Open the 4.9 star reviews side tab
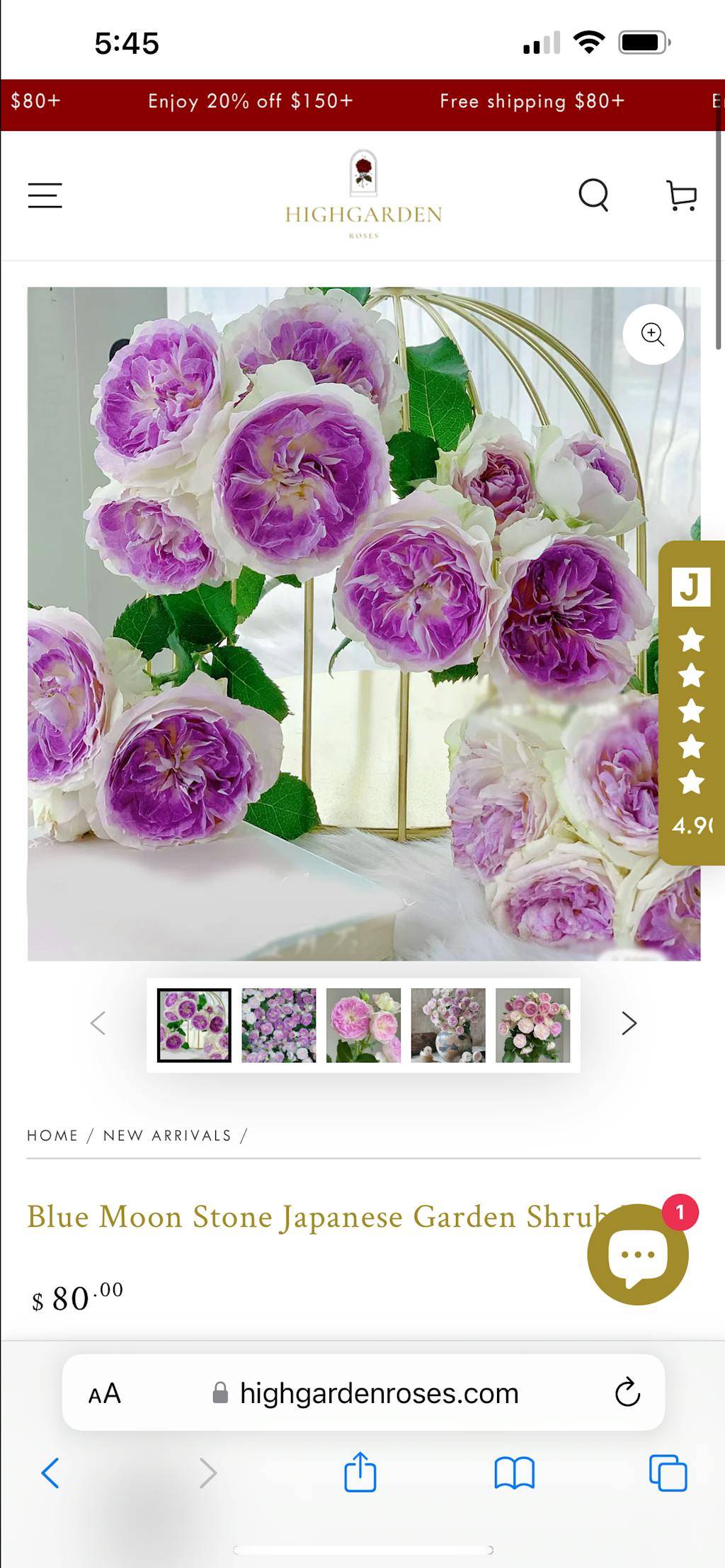The width and height of the screenshot is (725, 1568). pos(692,702)
